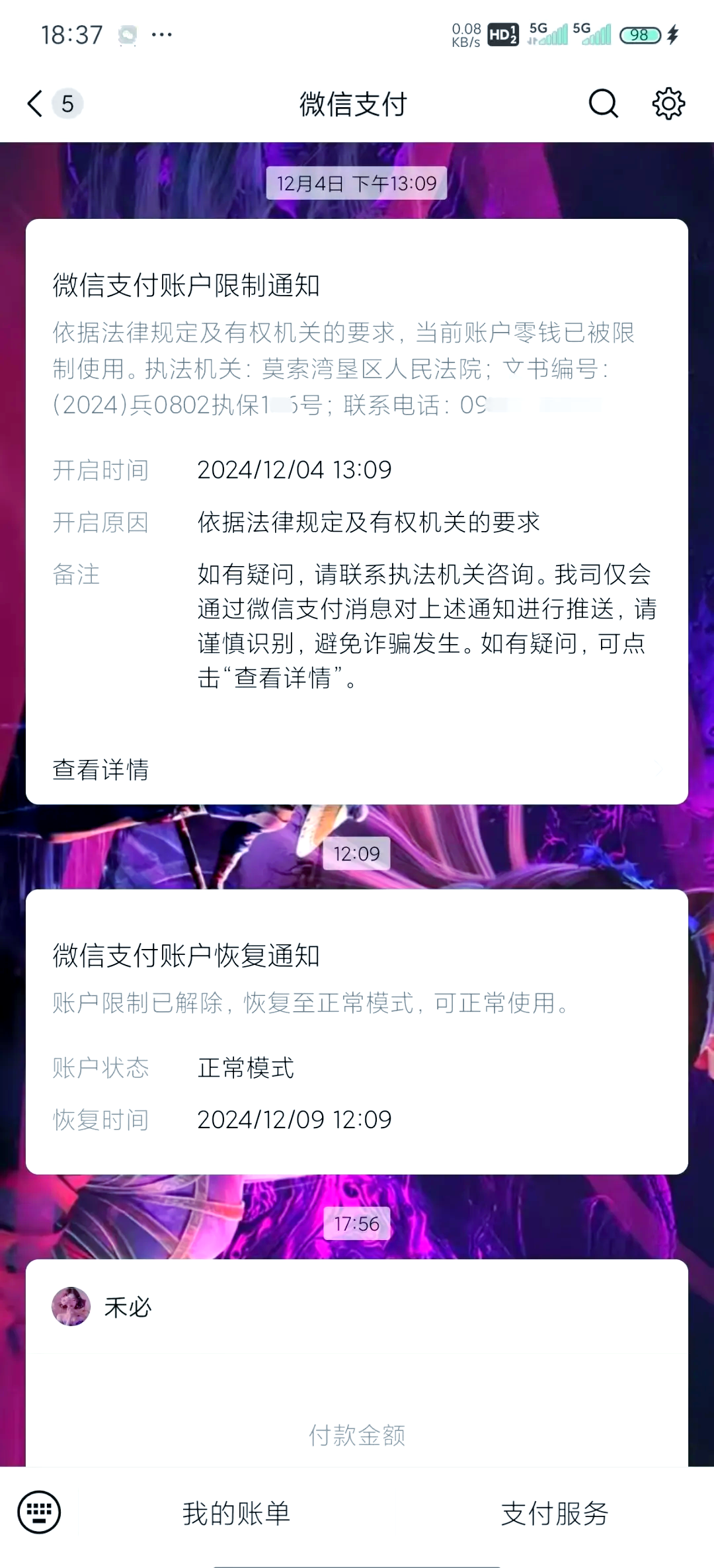Switch to keyboard input

pos(39,1512)
